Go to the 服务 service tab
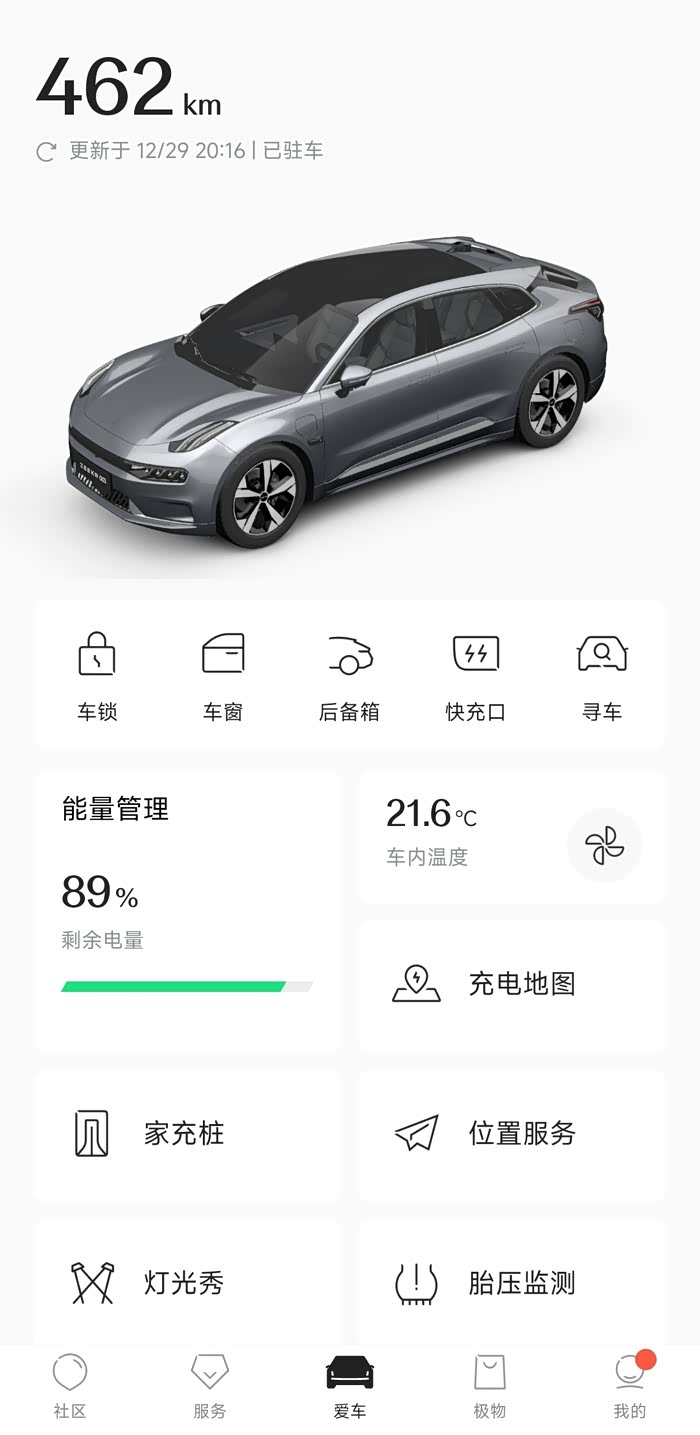 click(210, 1385)
